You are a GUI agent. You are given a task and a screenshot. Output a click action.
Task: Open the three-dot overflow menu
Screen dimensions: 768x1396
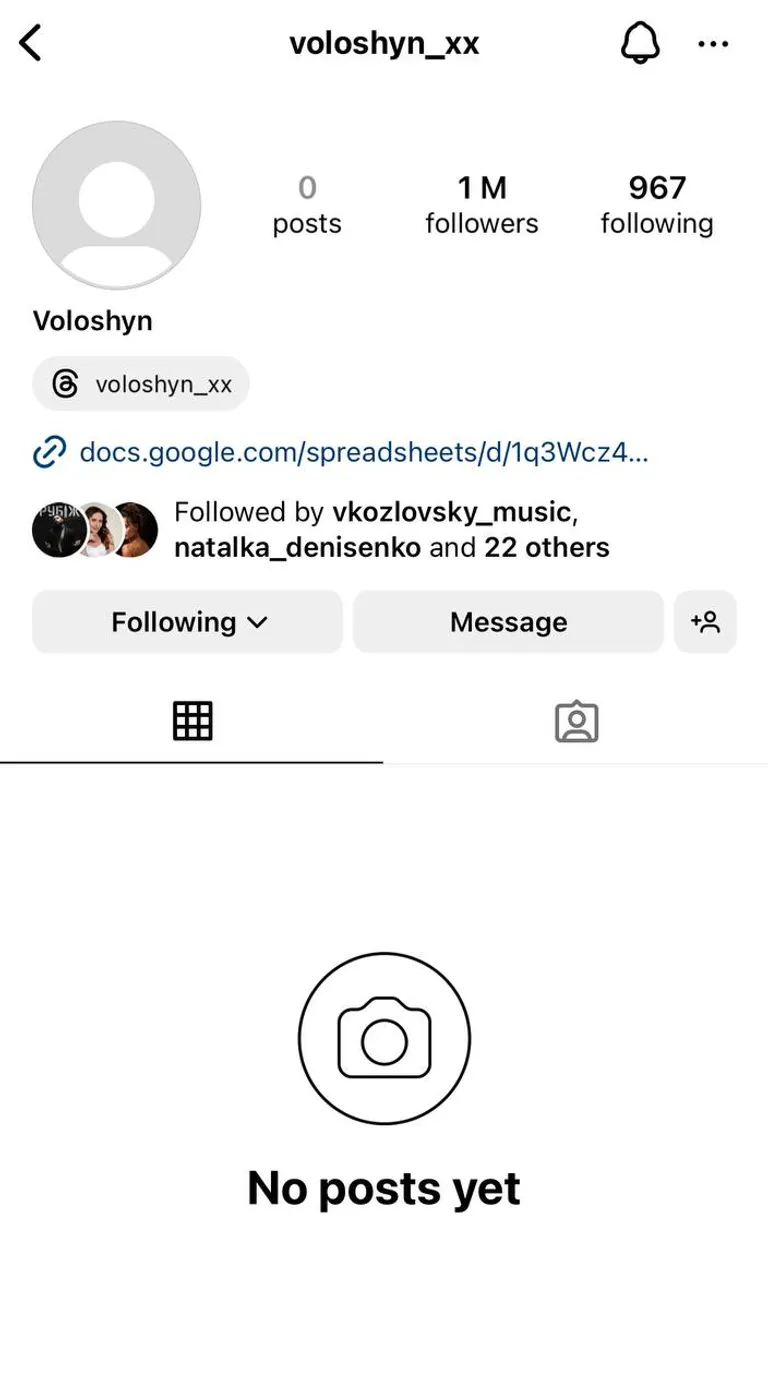tap(713, 44)
